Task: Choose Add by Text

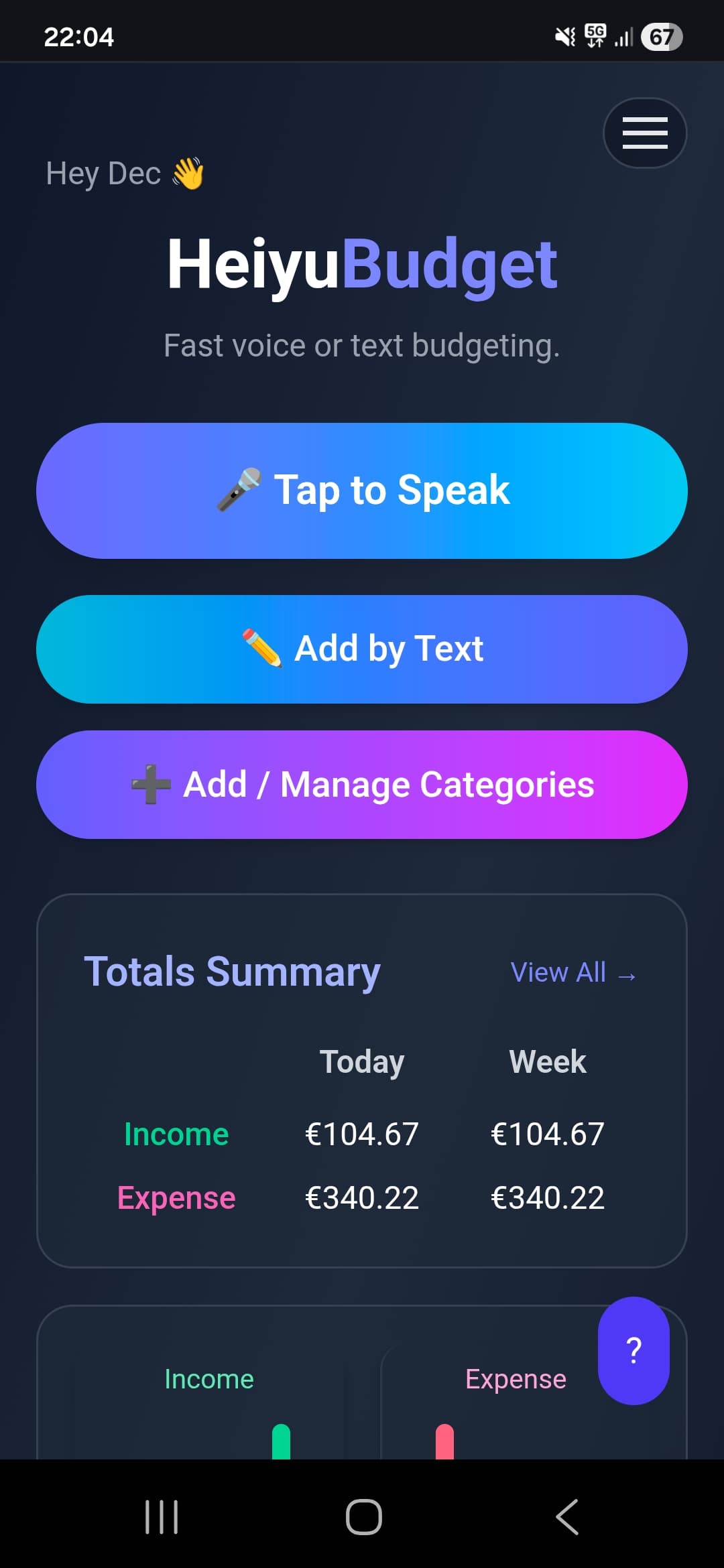Action: click(362, 649)
